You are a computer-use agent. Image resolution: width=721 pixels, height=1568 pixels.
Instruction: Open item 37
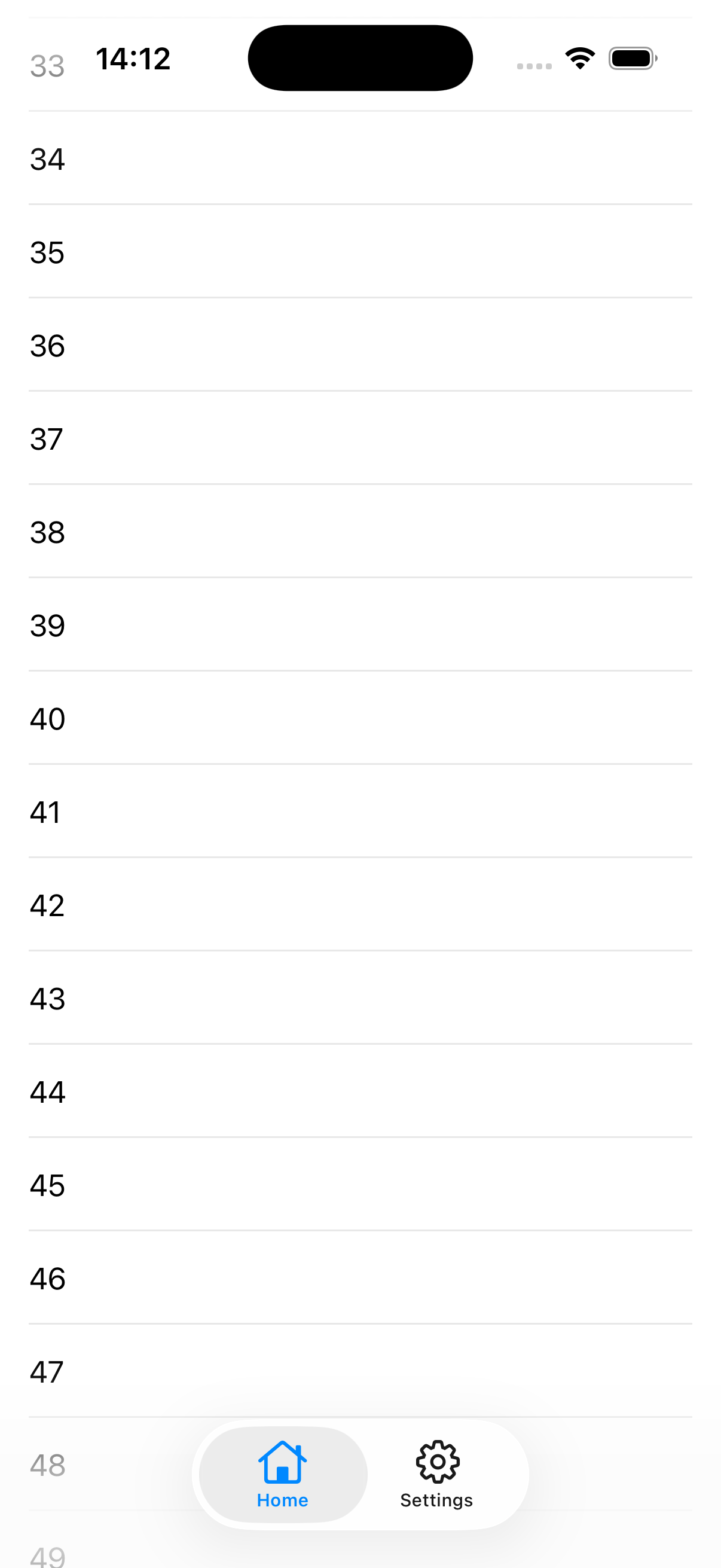point(359,438)
